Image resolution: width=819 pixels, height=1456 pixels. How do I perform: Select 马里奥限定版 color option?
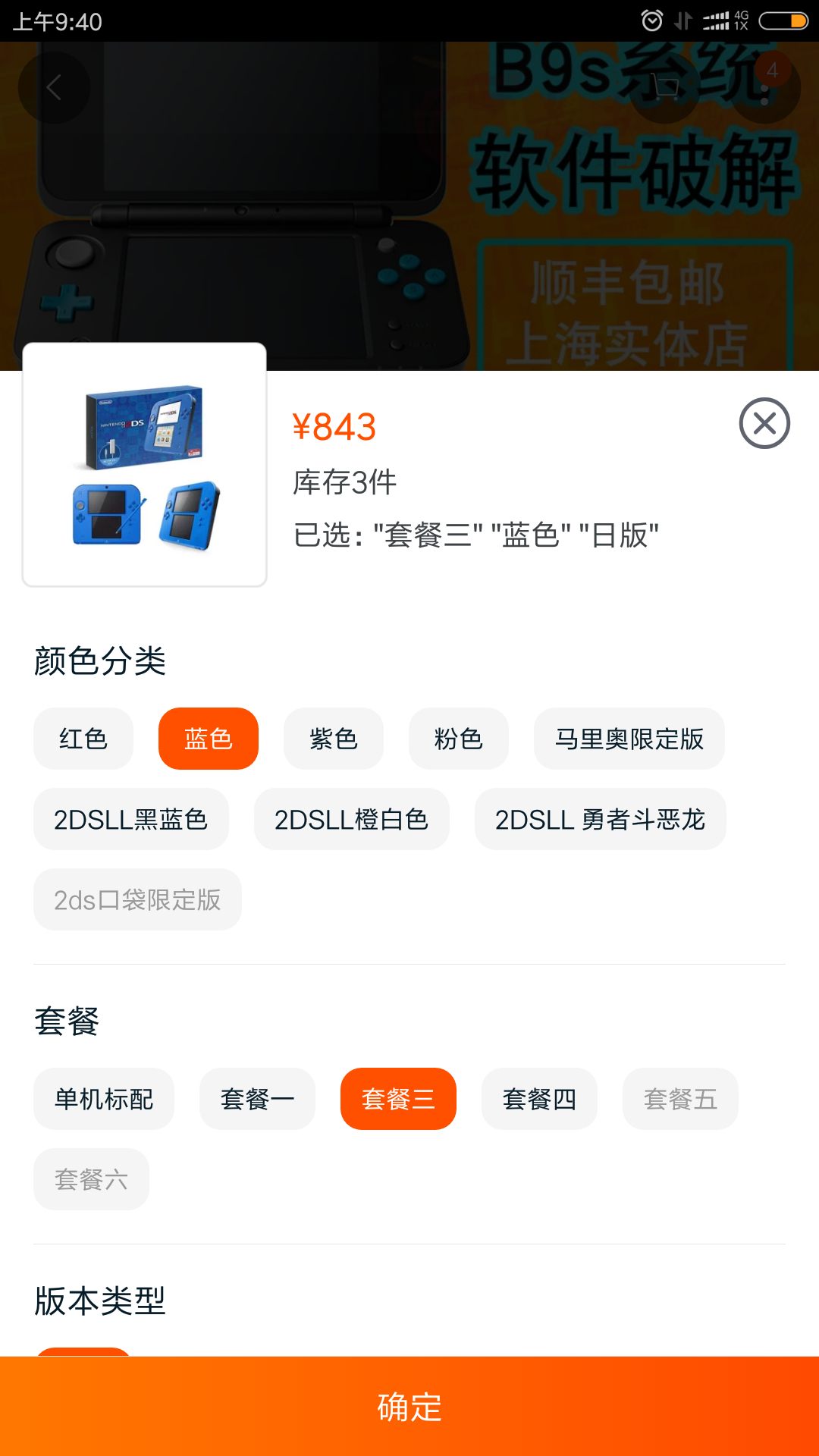pyautogui.click(x=629, y=739)
